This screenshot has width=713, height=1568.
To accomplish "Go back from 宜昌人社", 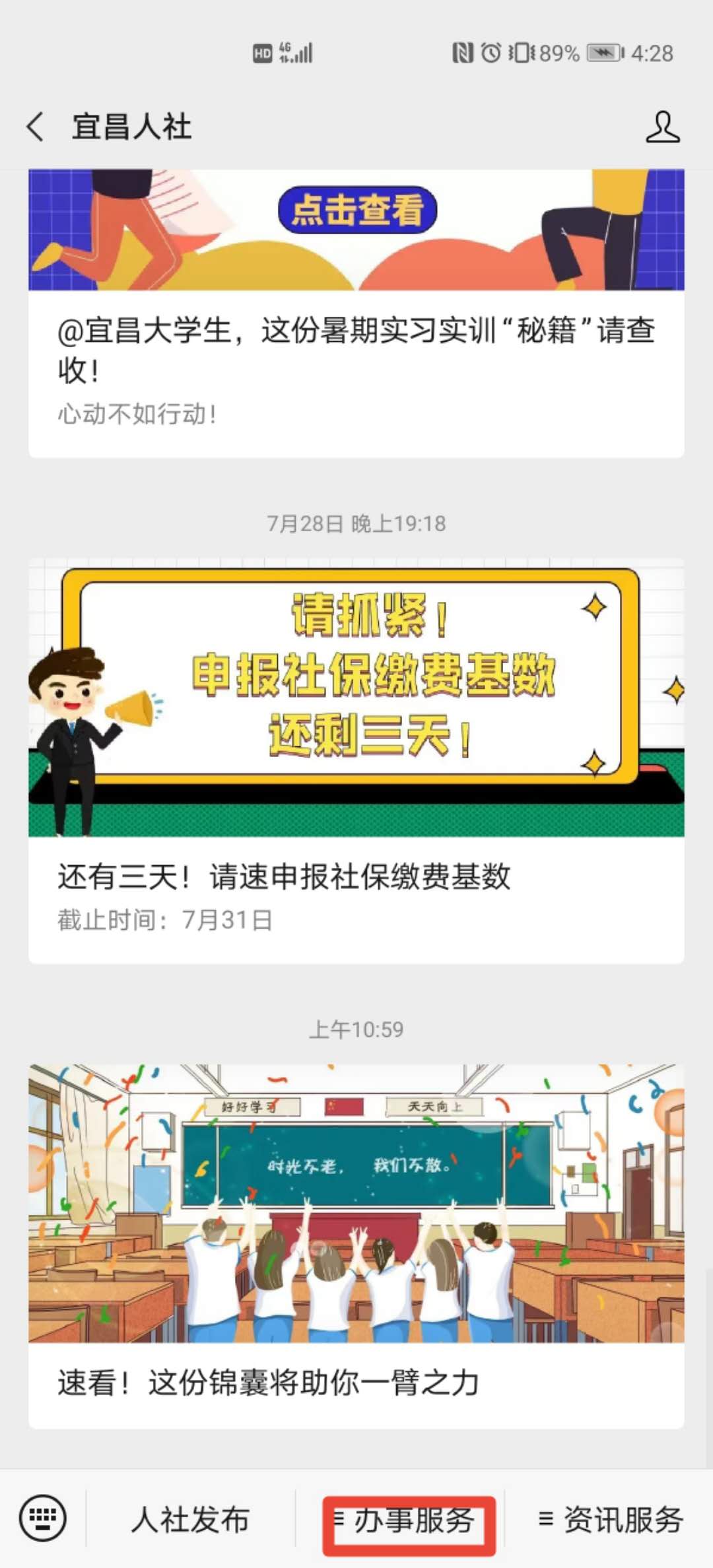I will [36, 126].
